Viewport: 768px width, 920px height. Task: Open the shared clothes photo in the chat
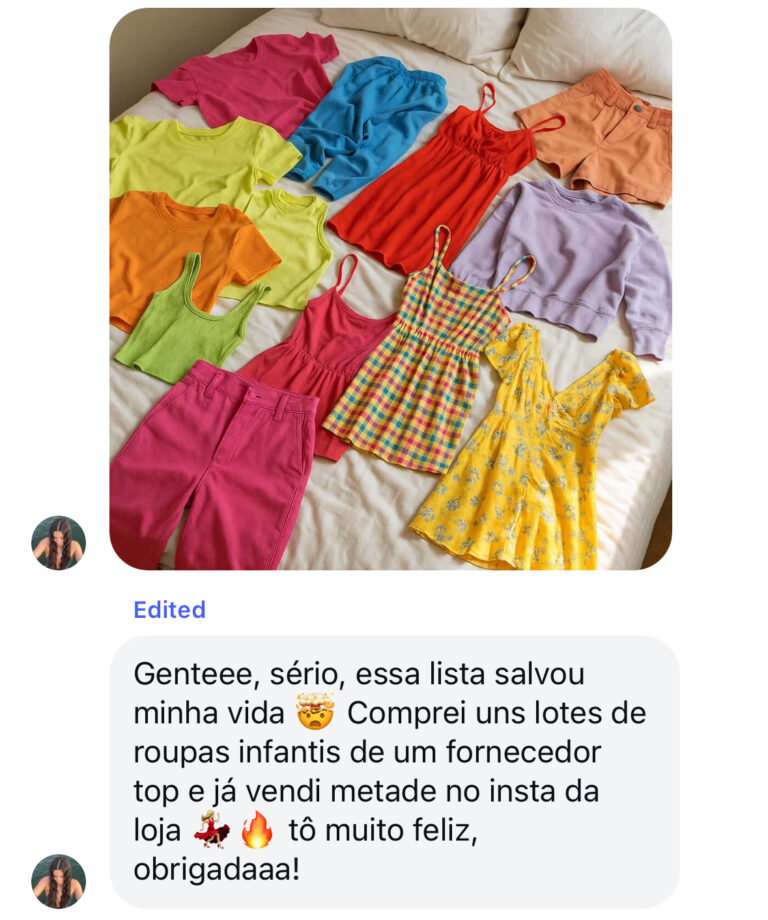pos(390,288)
